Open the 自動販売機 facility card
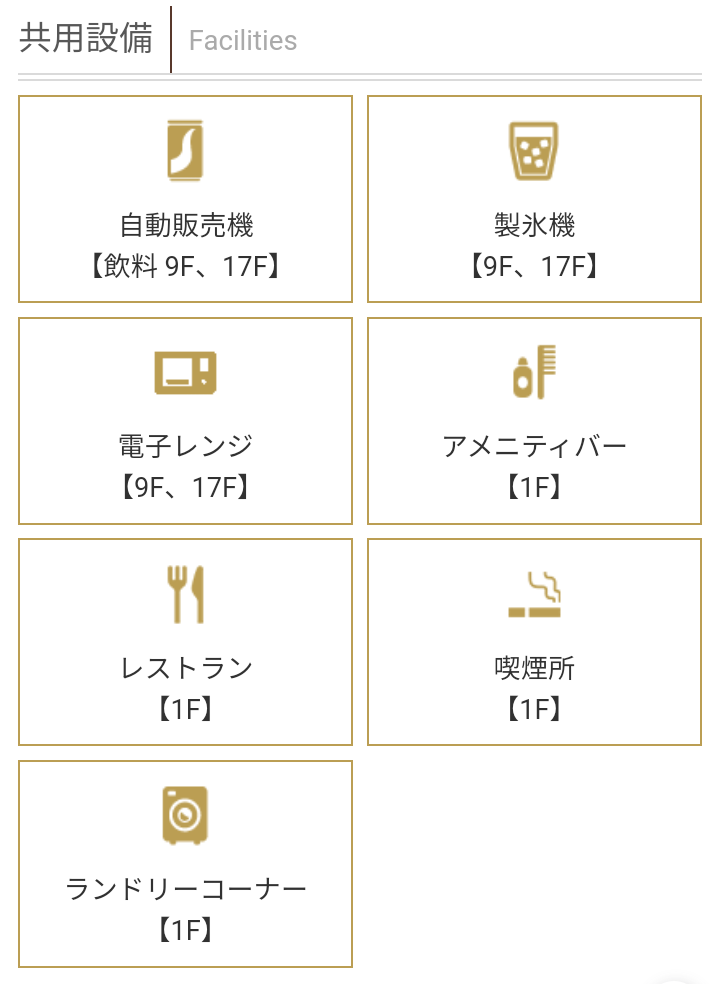 coord(185,199)
